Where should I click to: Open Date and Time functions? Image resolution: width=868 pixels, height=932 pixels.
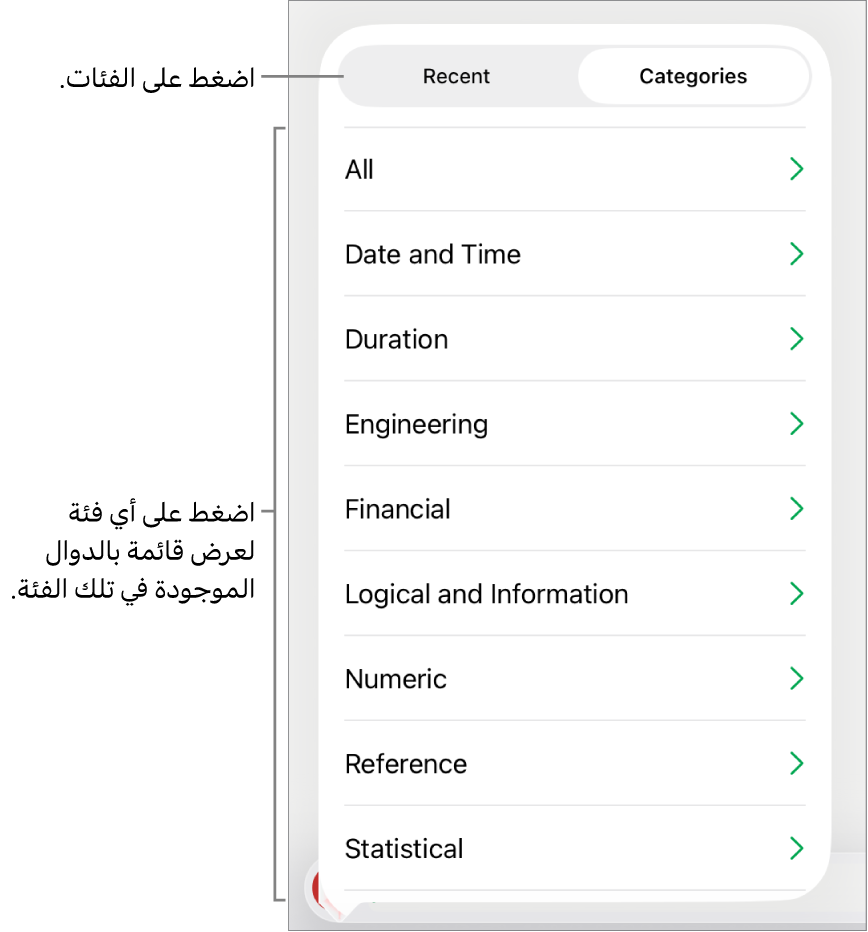574,254
